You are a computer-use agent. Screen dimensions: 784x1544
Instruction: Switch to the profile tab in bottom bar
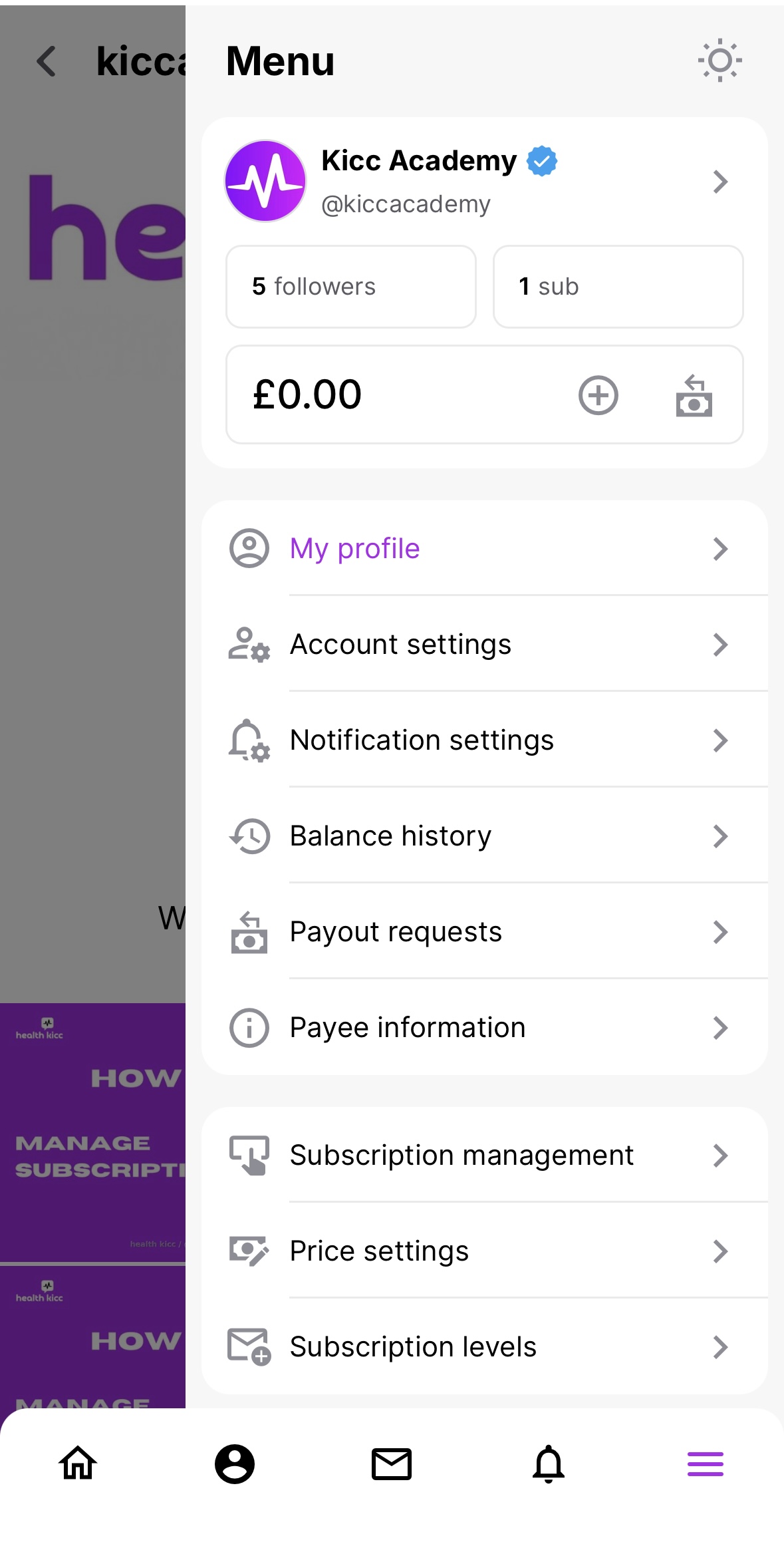point(235,1464)
